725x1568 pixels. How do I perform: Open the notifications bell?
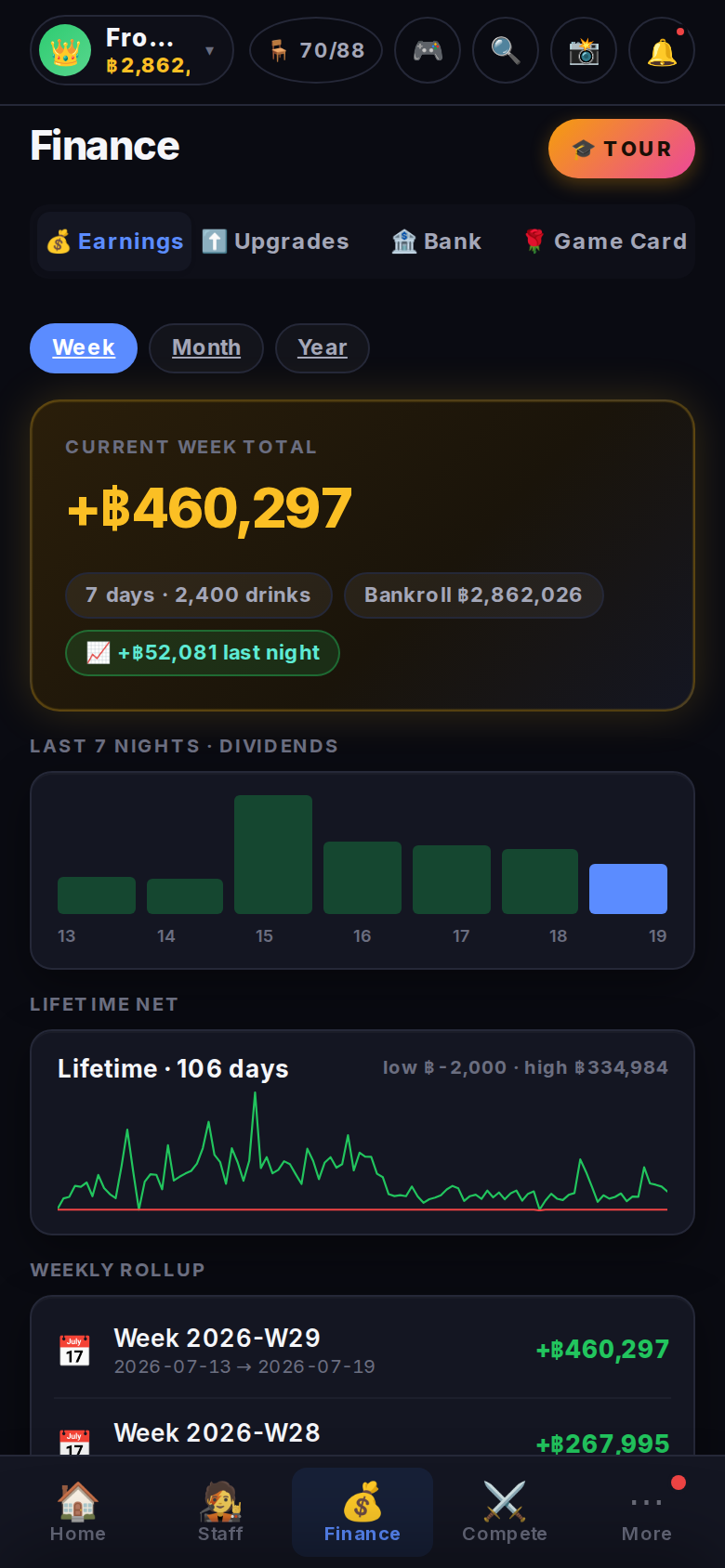[x=662, y=50]
